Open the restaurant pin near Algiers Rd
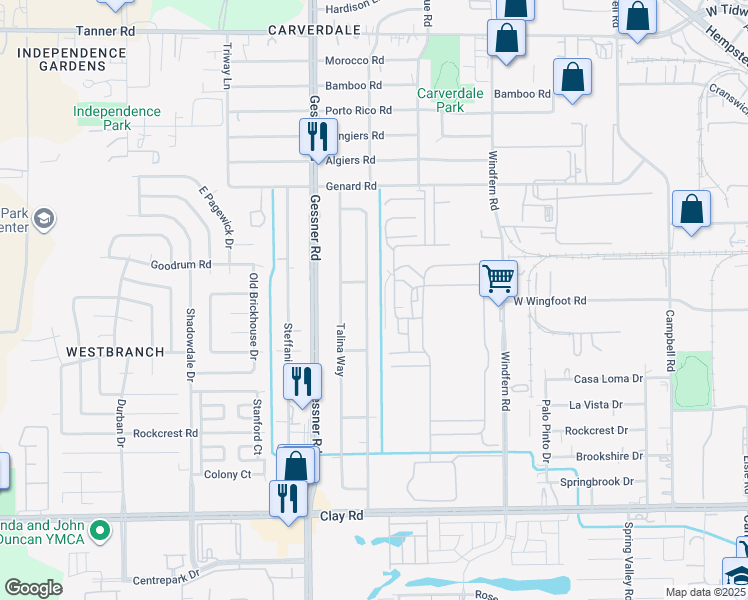 (318, 138)
